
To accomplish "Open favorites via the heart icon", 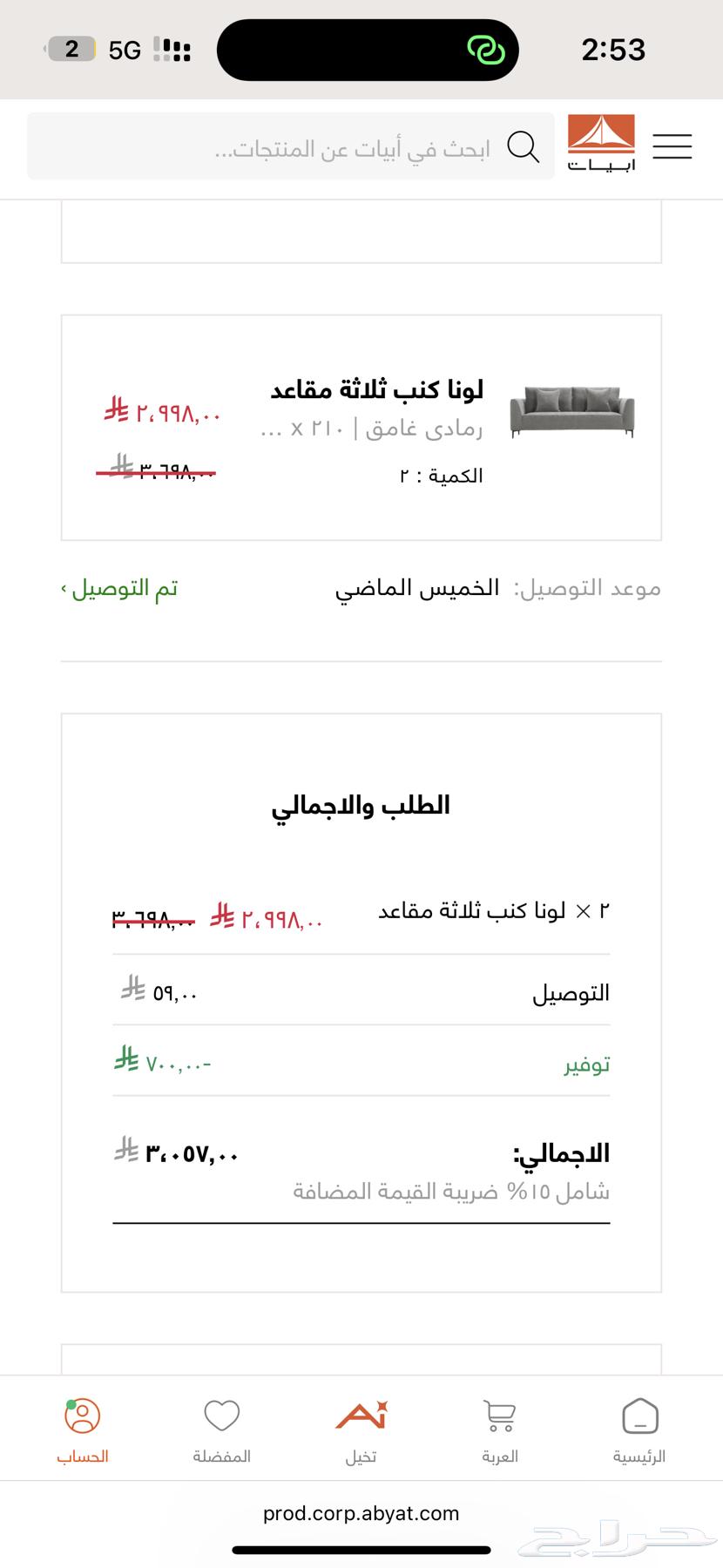I will 221,1413.
